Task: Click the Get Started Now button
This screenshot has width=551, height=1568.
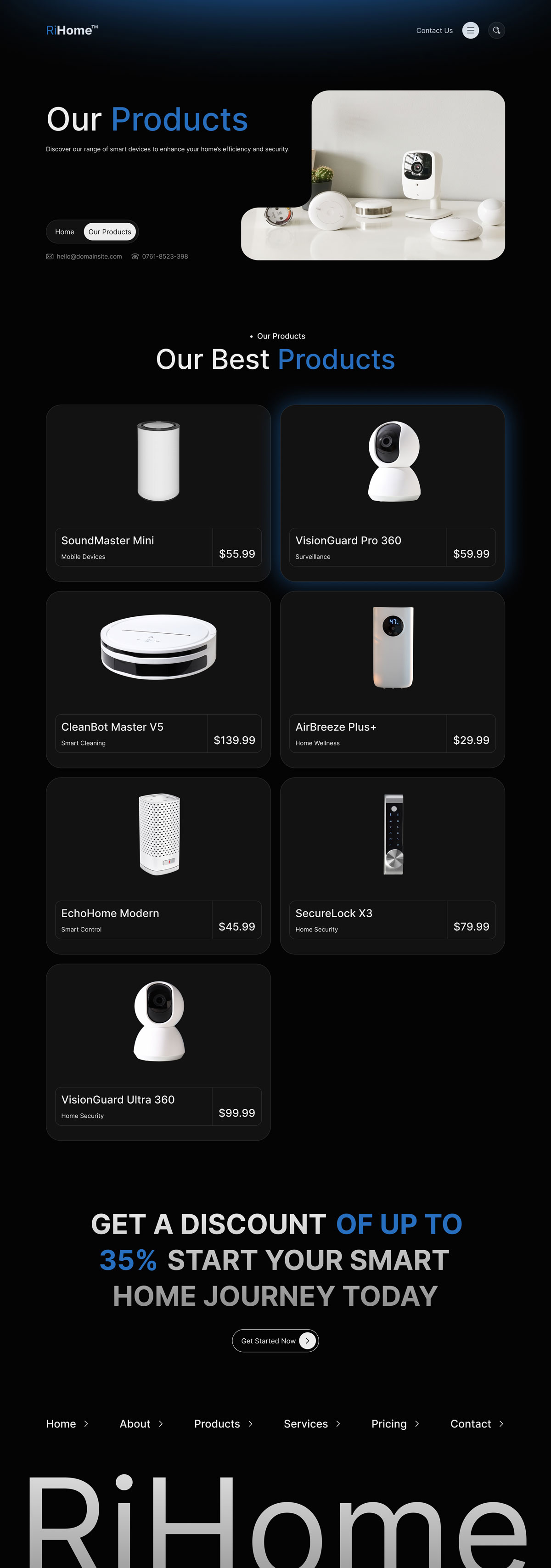Action: [x=275, y=1340]
